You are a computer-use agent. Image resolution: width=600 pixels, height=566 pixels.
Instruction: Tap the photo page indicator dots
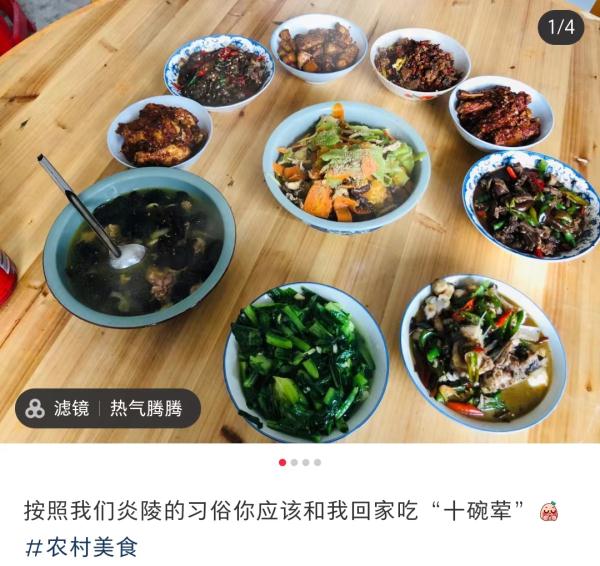pyautogui.click(x=300, y=462)
